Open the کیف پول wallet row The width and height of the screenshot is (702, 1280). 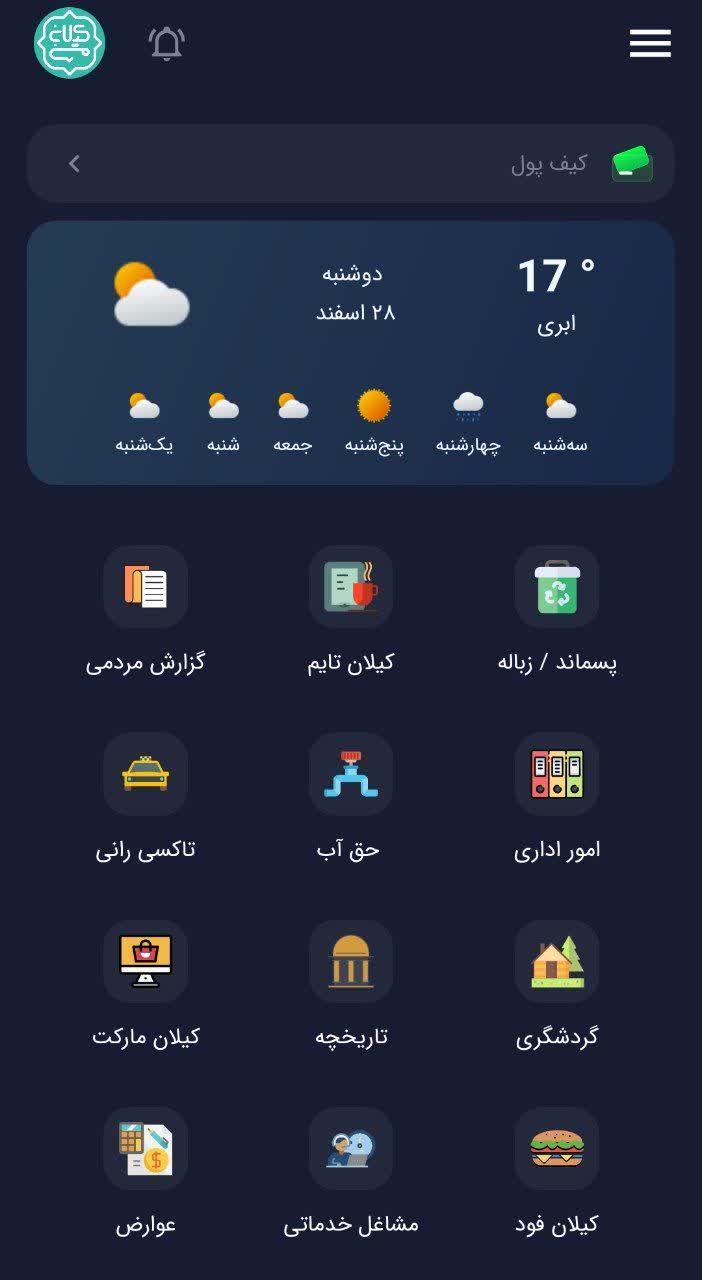[350, 164]
